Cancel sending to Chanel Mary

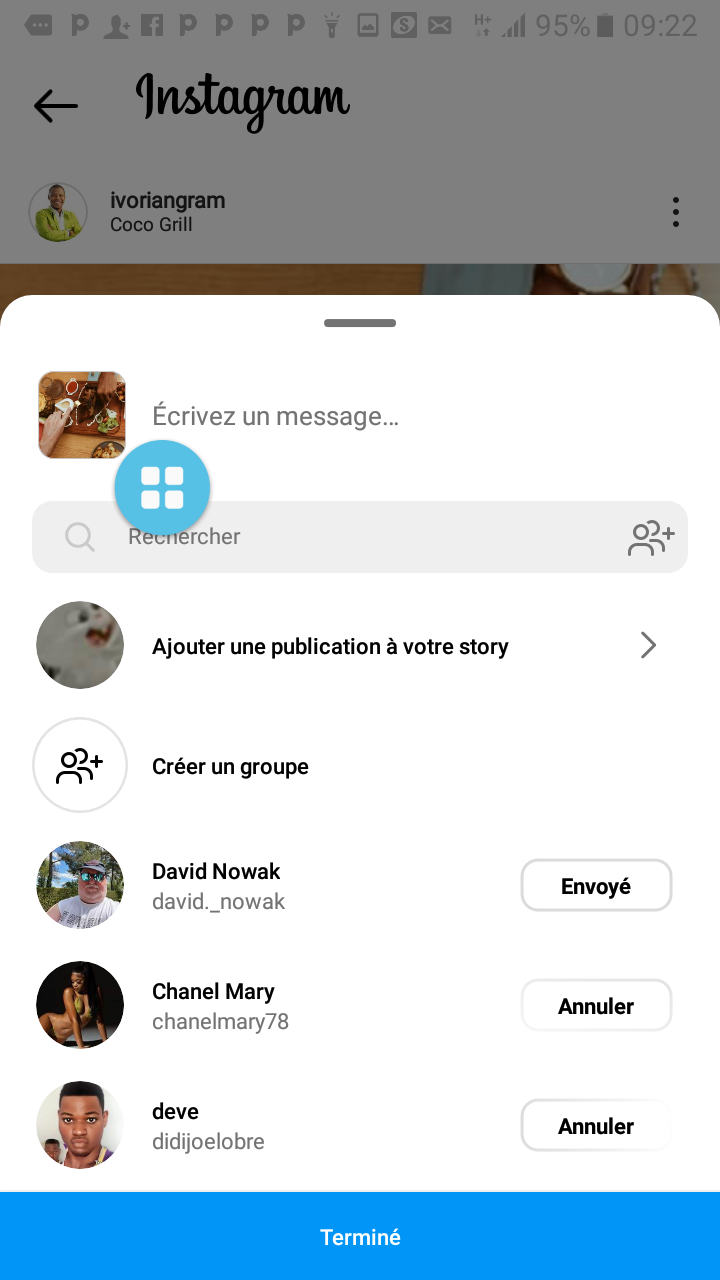596,1006
